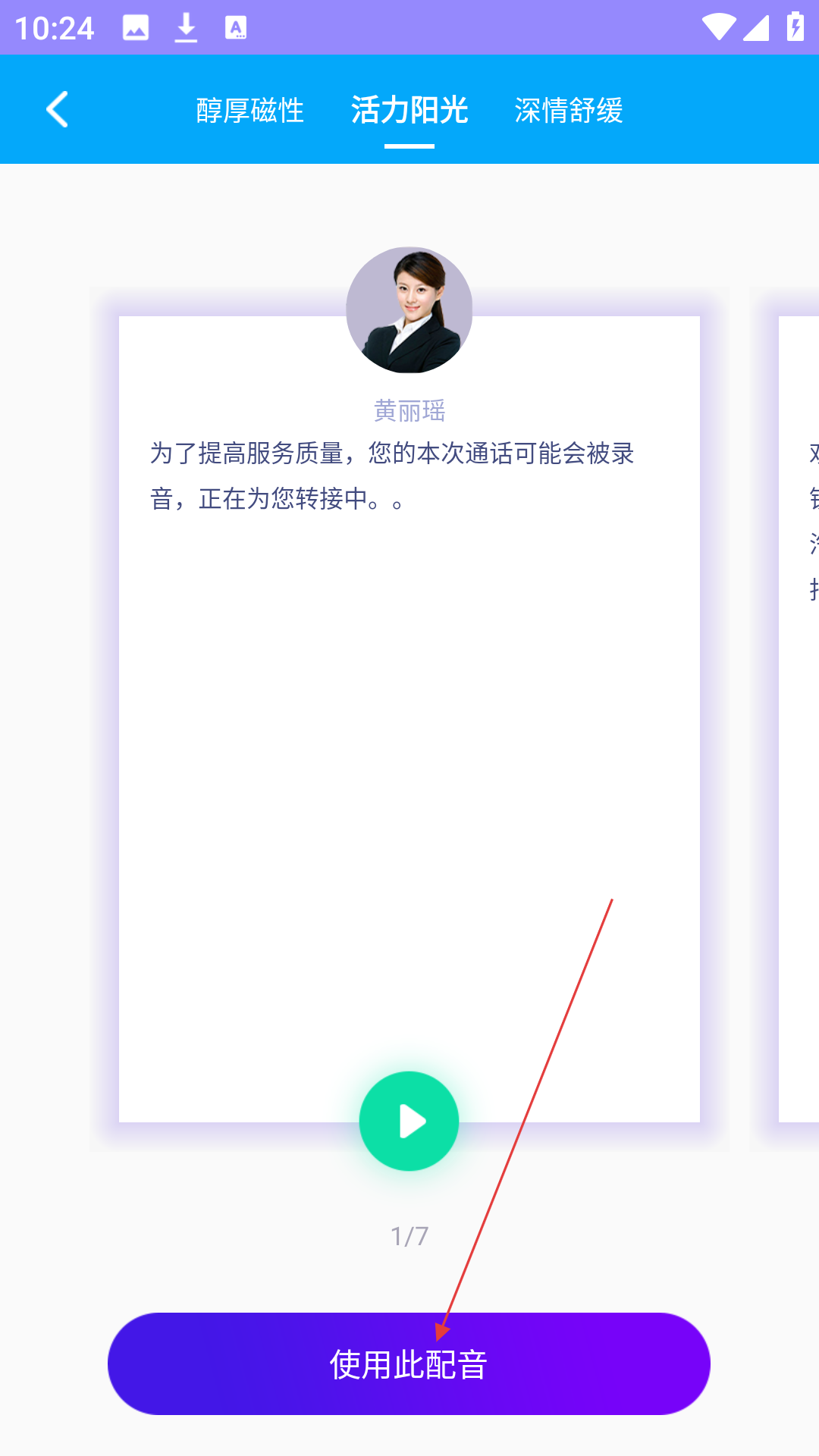
Task: Switch to the 深情舒缓 tab
Action: point(569,111)
